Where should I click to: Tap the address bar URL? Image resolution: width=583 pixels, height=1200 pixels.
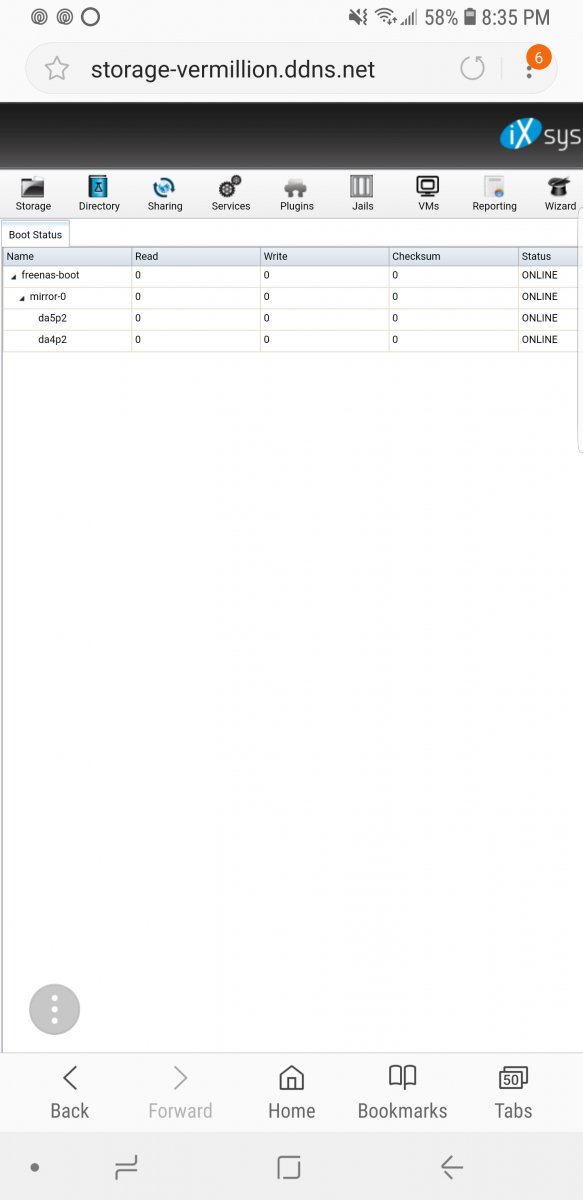233,69
